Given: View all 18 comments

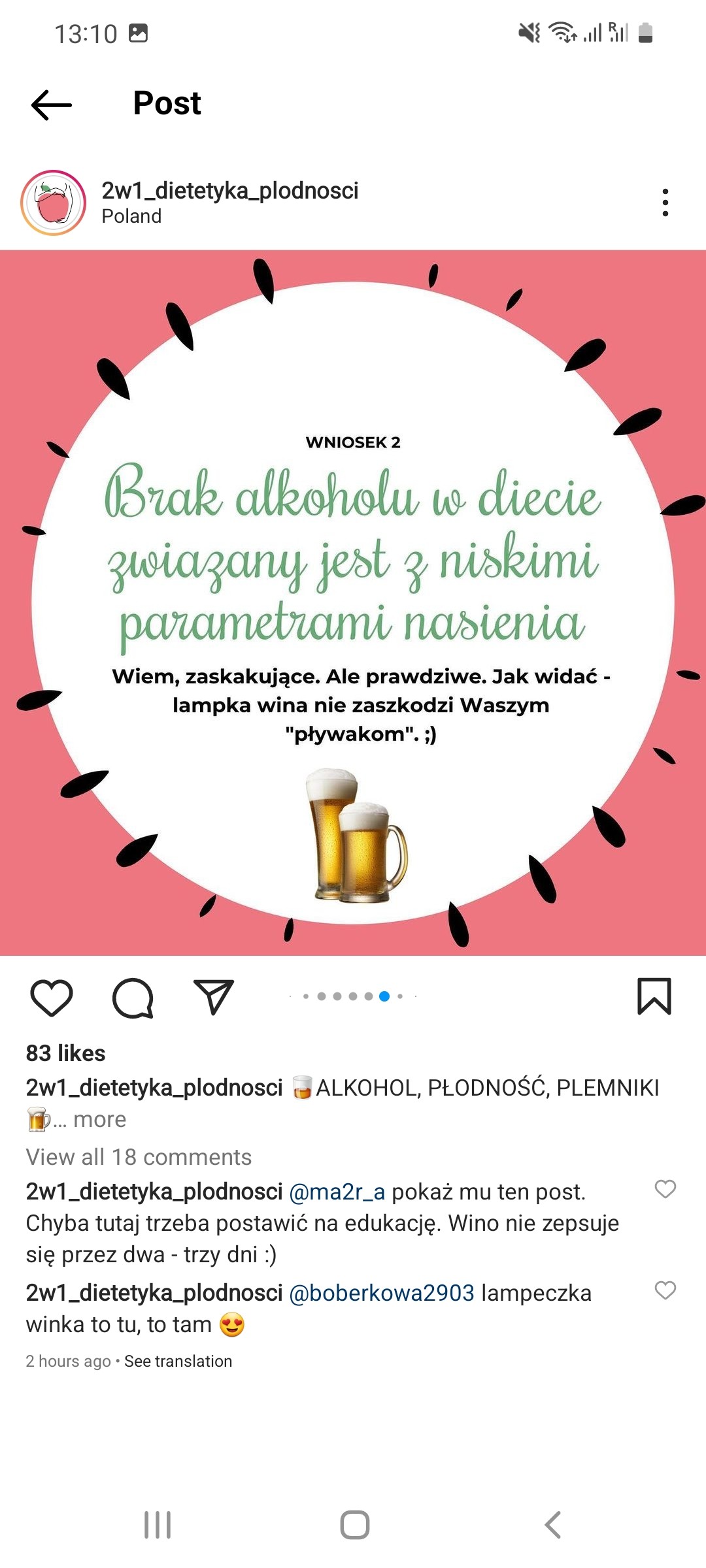Looking at the screenshot, I should (139, 1157).
